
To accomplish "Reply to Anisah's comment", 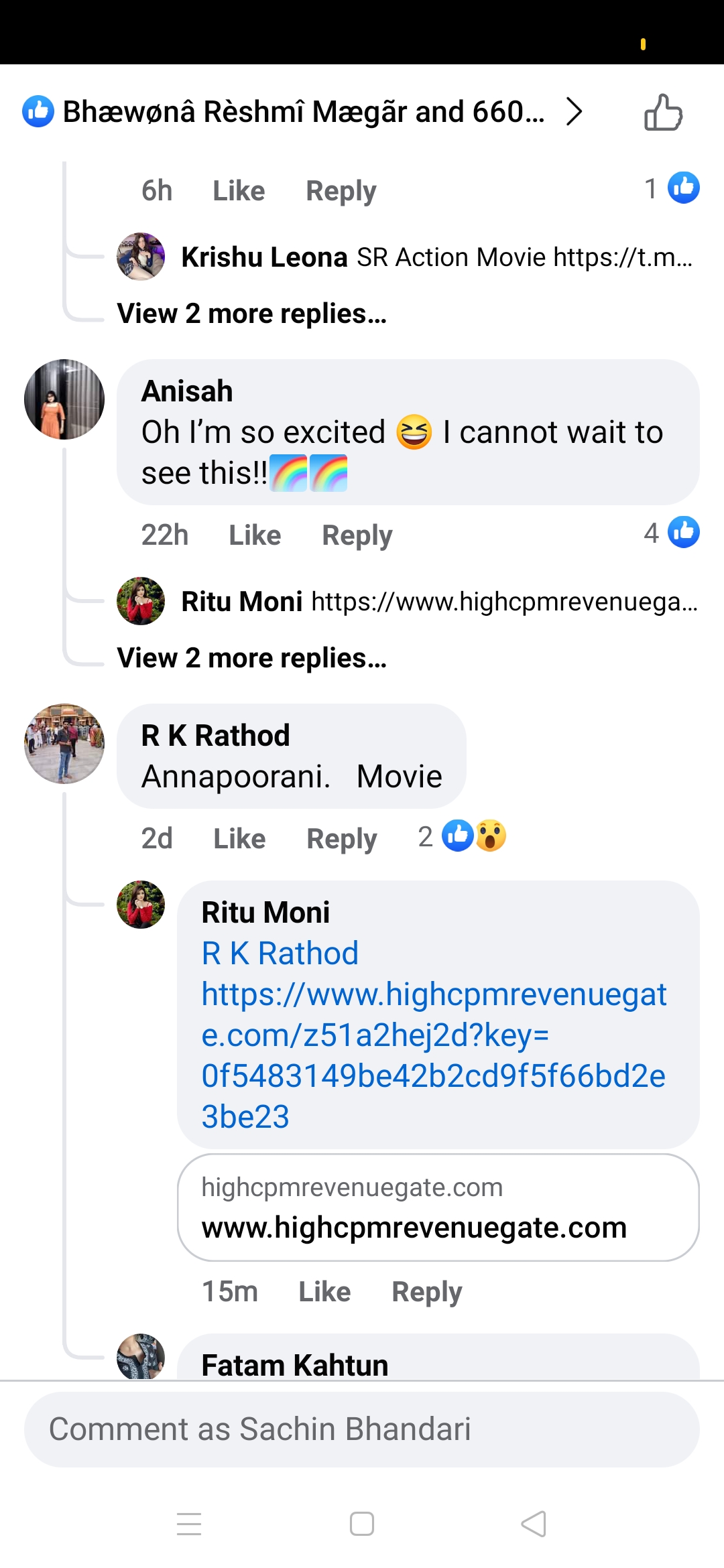I will click(x=357, y=535).
